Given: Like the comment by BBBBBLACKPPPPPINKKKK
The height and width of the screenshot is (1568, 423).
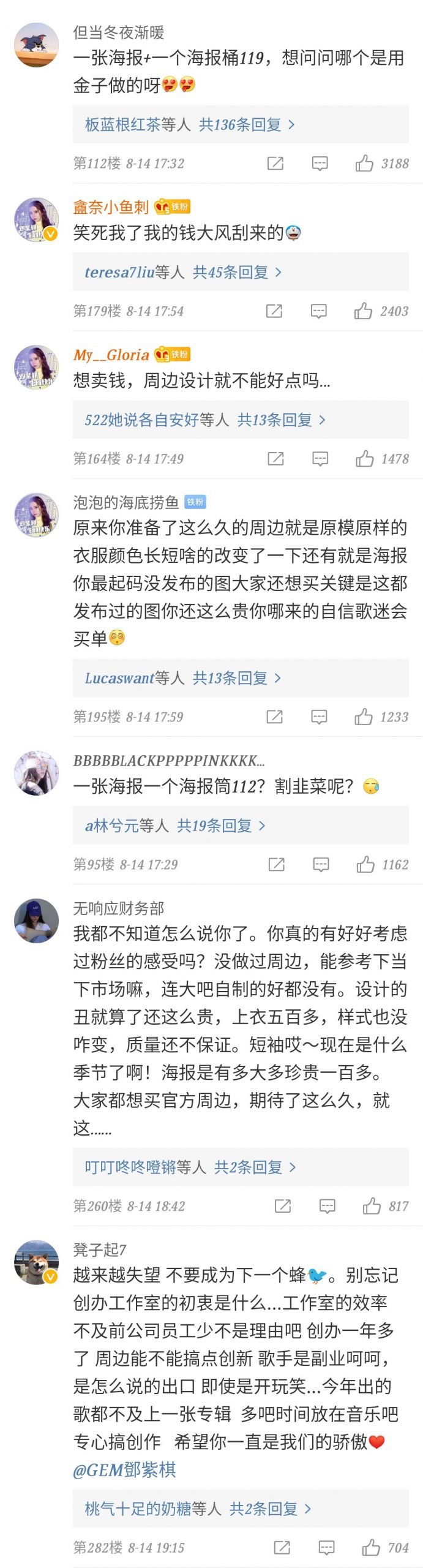Looking at the screenshot, I should point(365,864).
